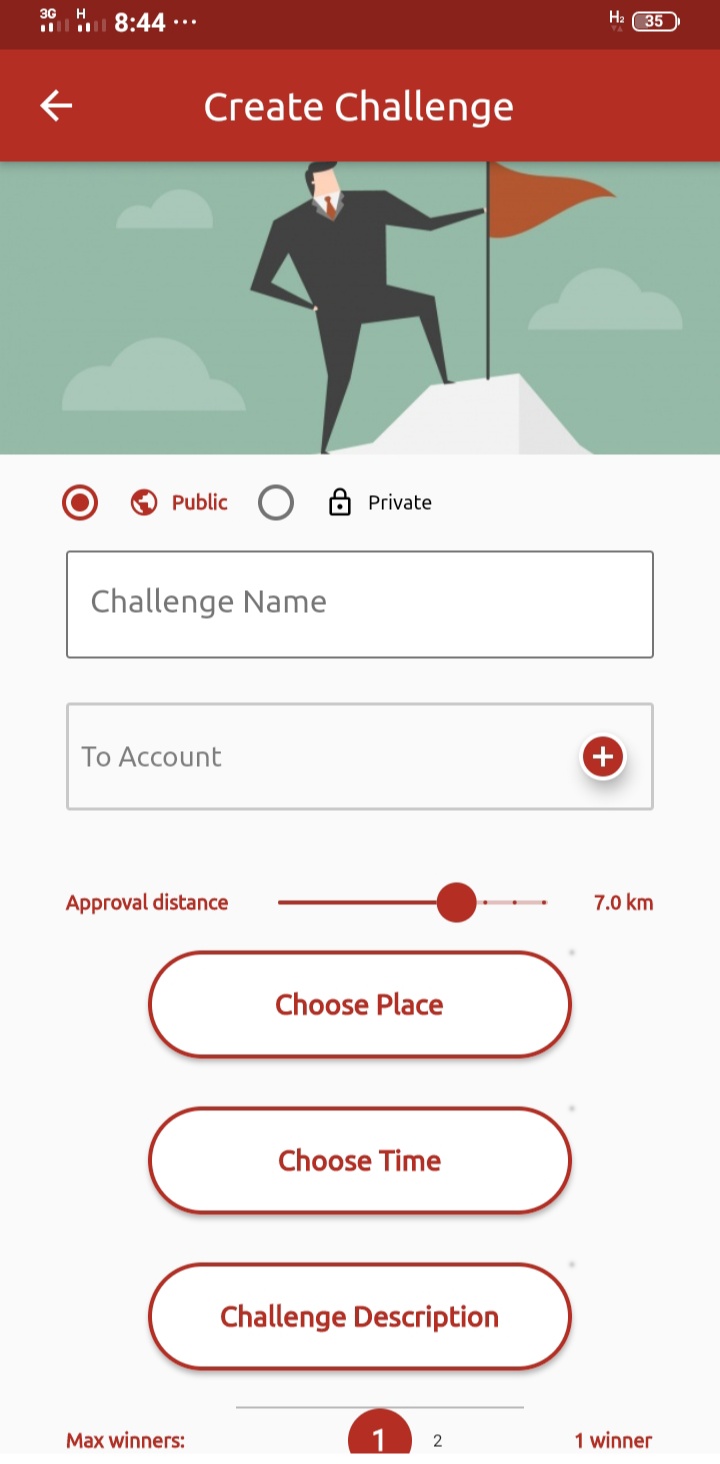Open Choose Place

360,1004
